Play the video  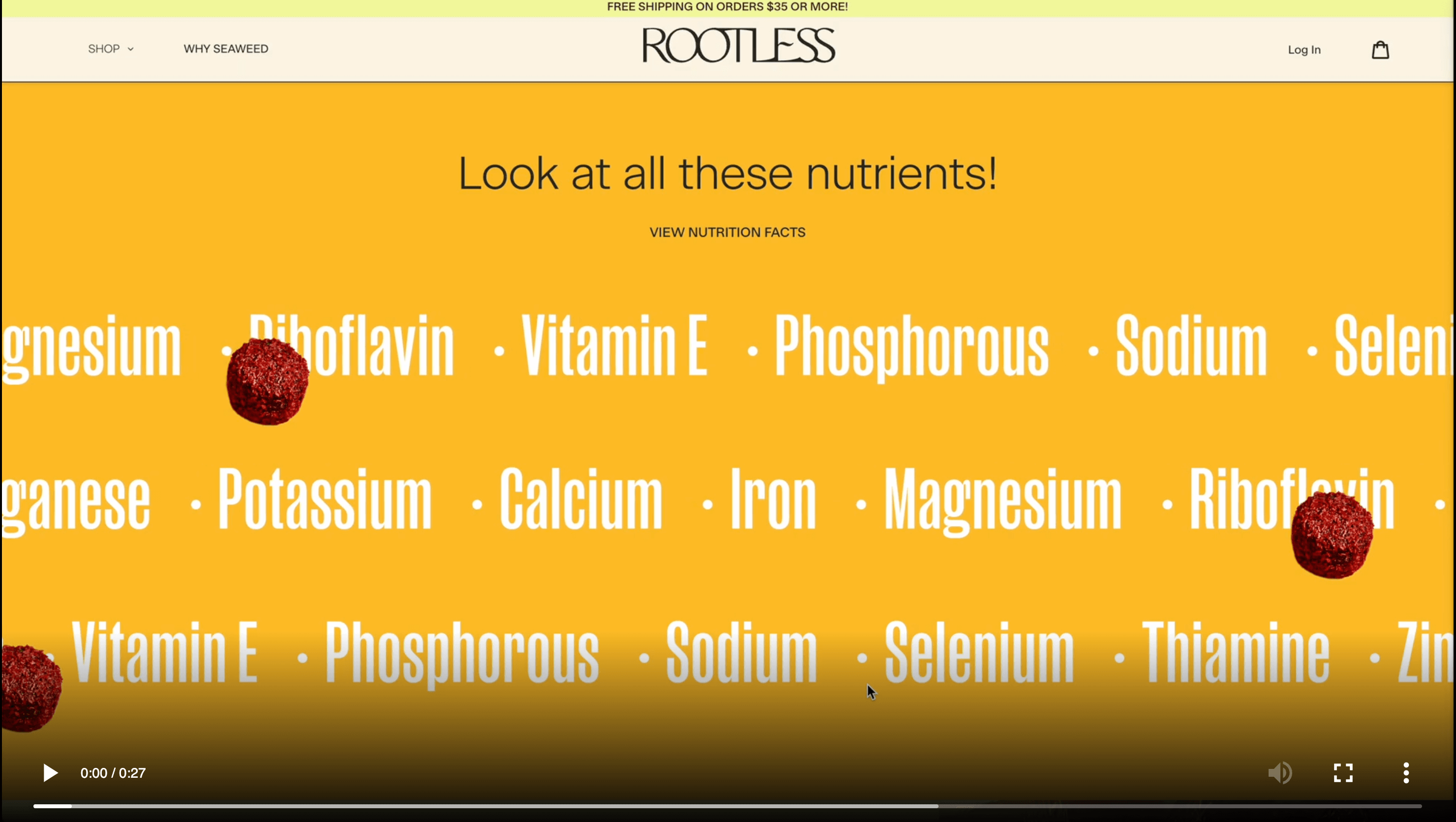click(x=50, y=773)
